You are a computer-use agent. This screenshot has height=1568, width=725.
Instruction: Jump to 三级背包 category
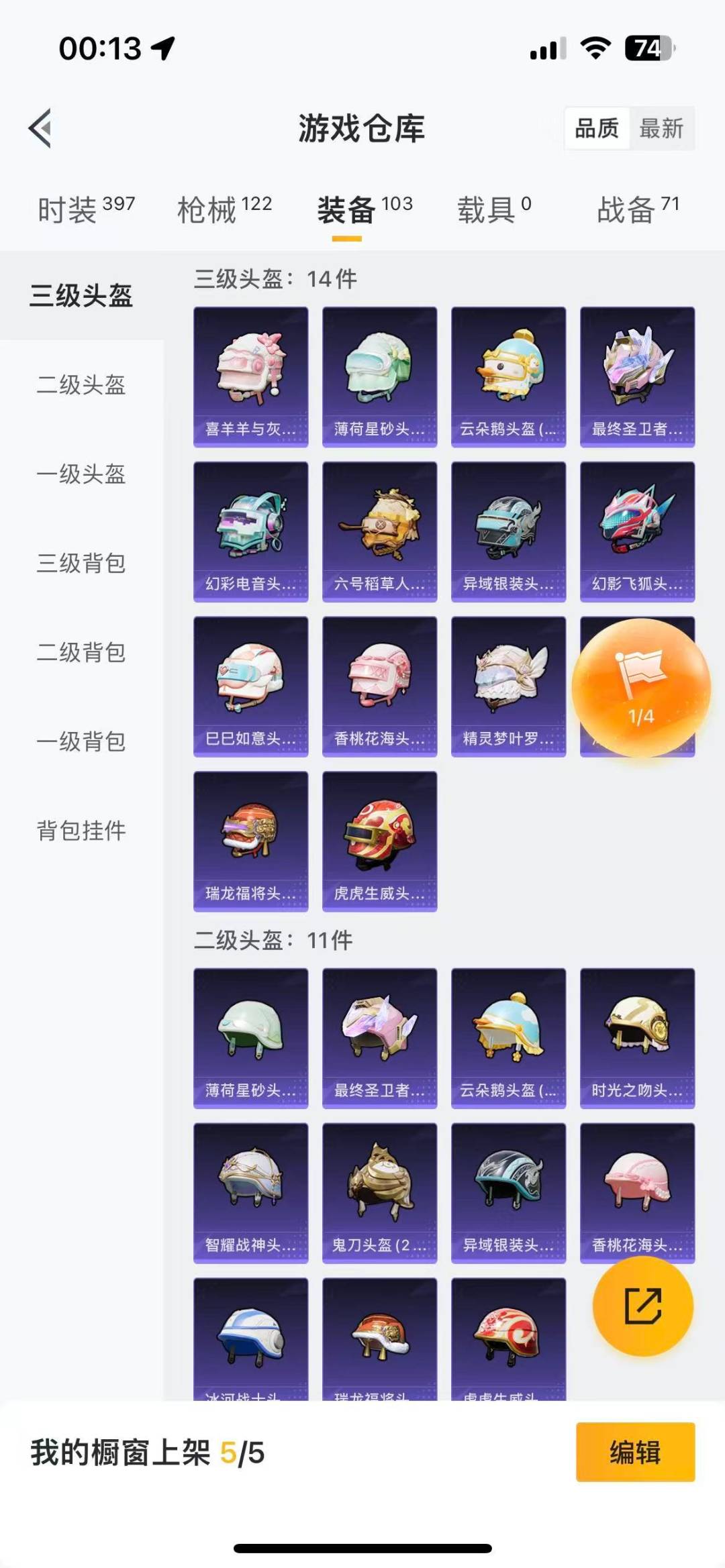[81, 564]
